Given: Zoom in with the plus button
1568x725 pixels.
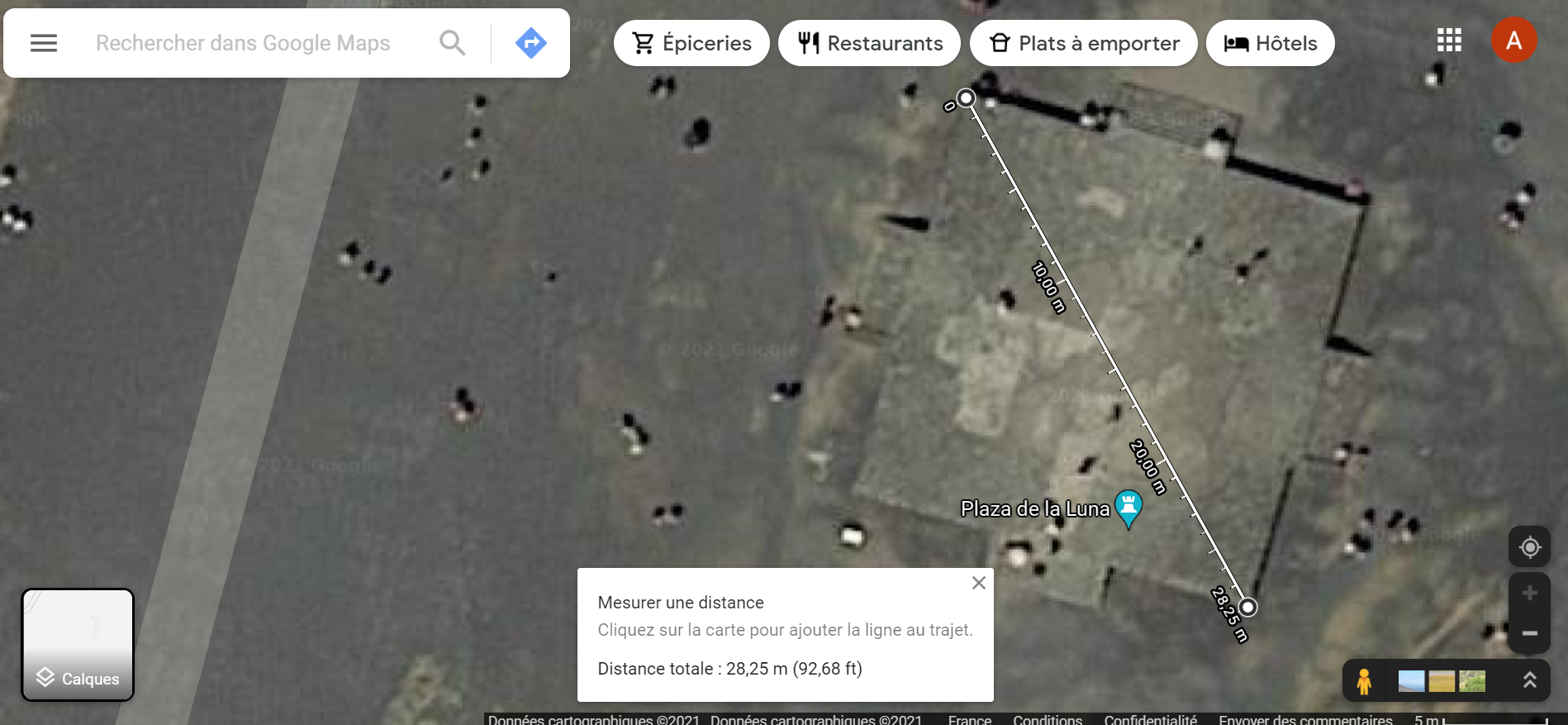Looking at the screenshot, I should [x=1529, y=593].
